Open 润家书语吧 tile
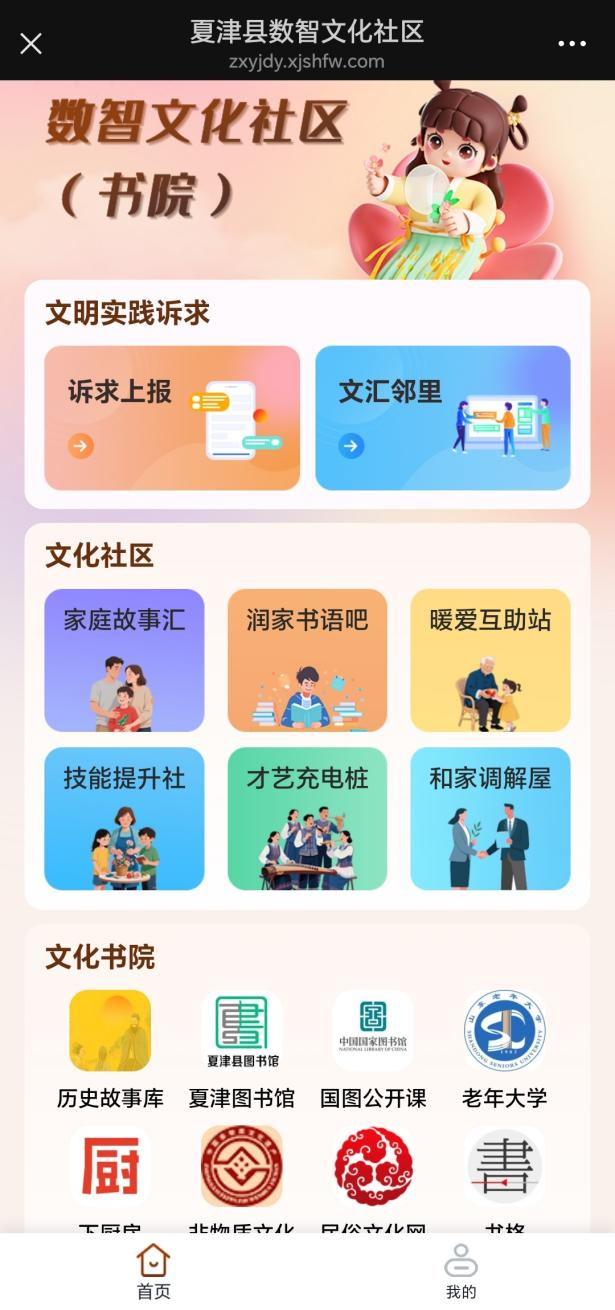 [307, 660]
